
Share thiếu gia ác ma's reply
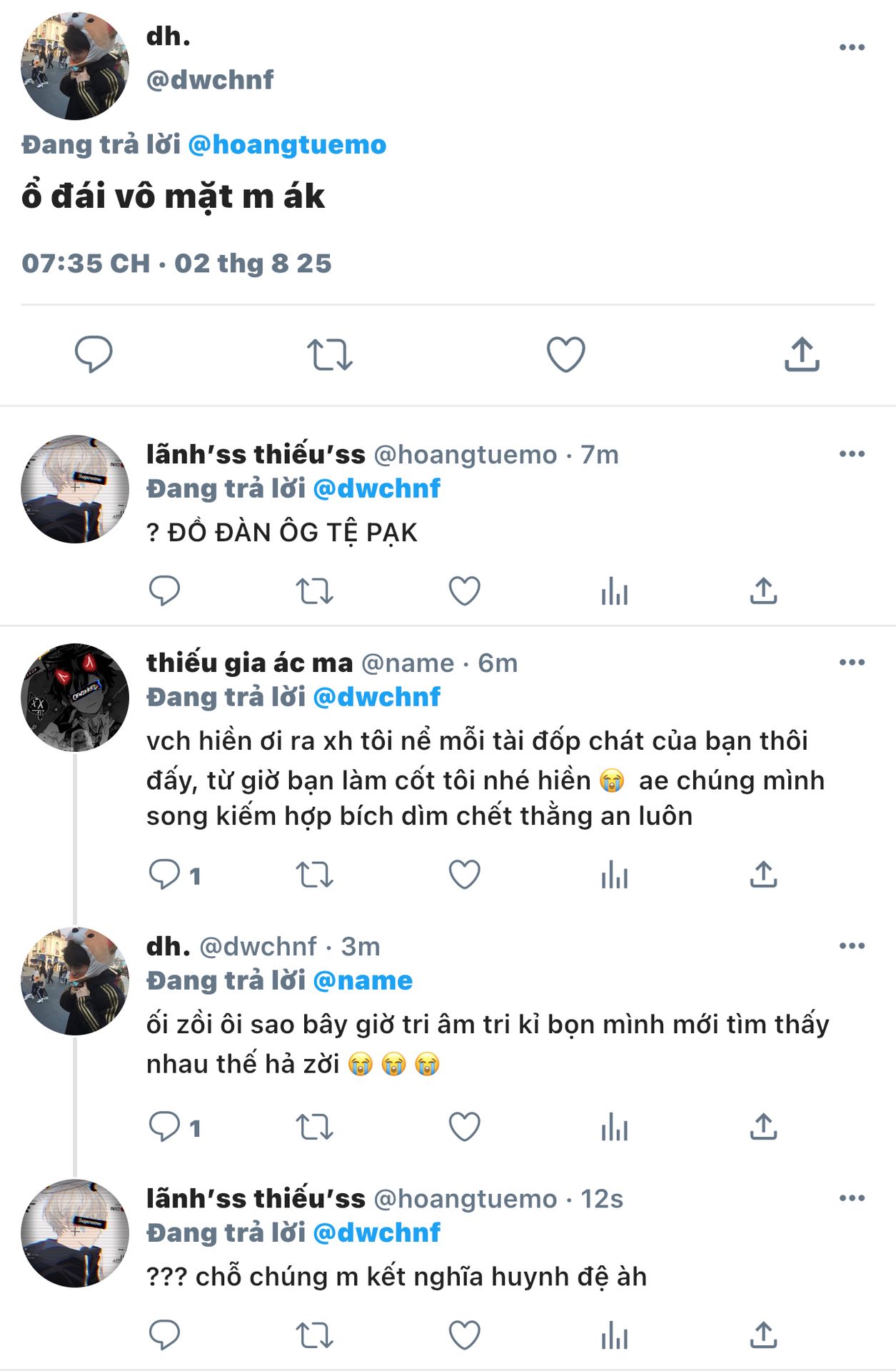tap(763, 875)
